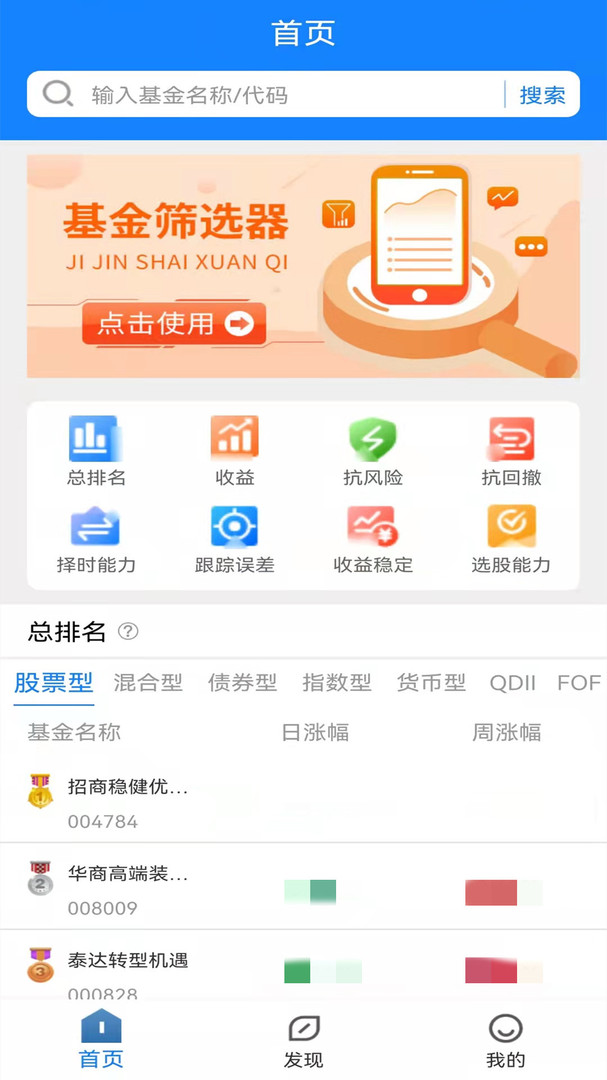607x1080 pixels.
Task: Open the 收益稳定 shortcut
Action: [x=372, y=540]
